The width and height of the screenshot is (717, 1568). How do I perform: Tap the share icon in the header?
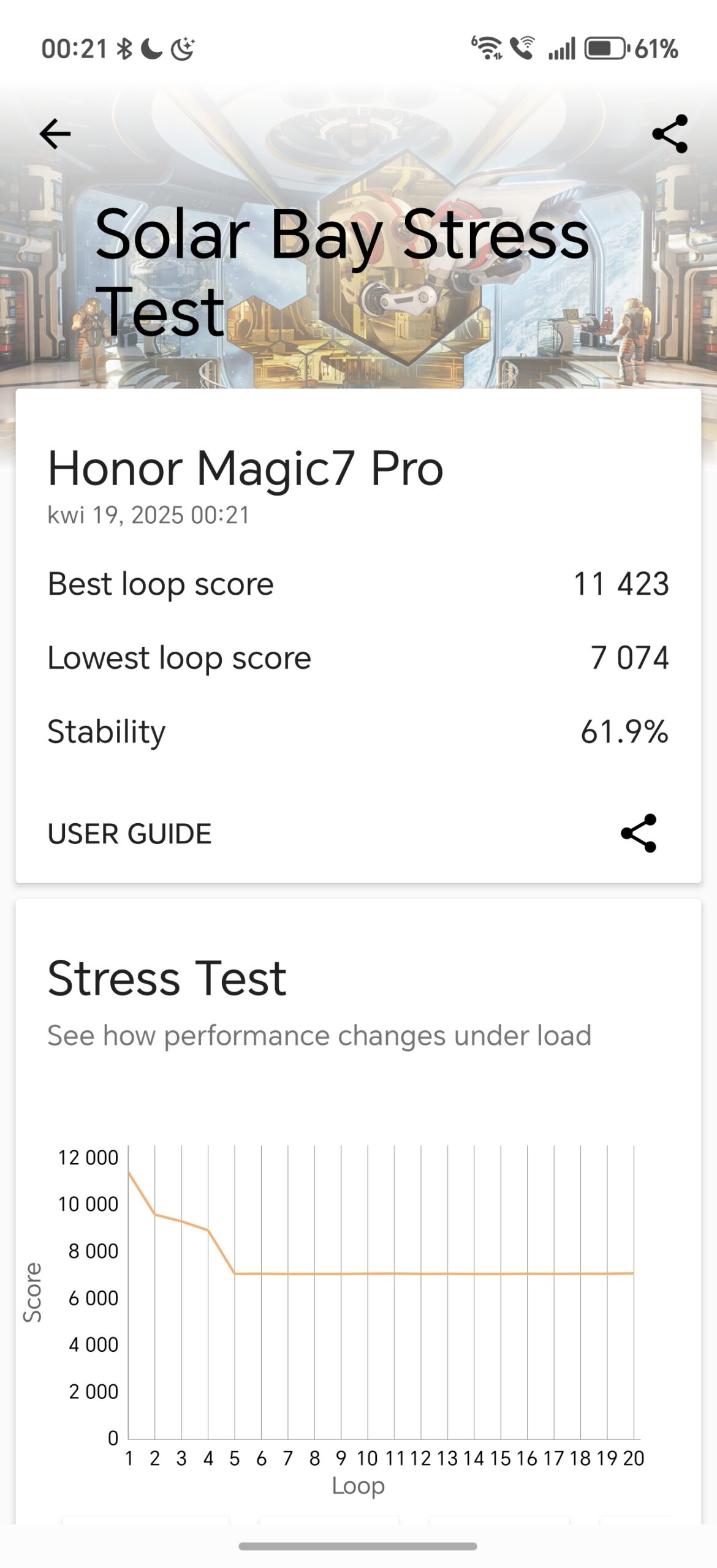coord(670,134)
